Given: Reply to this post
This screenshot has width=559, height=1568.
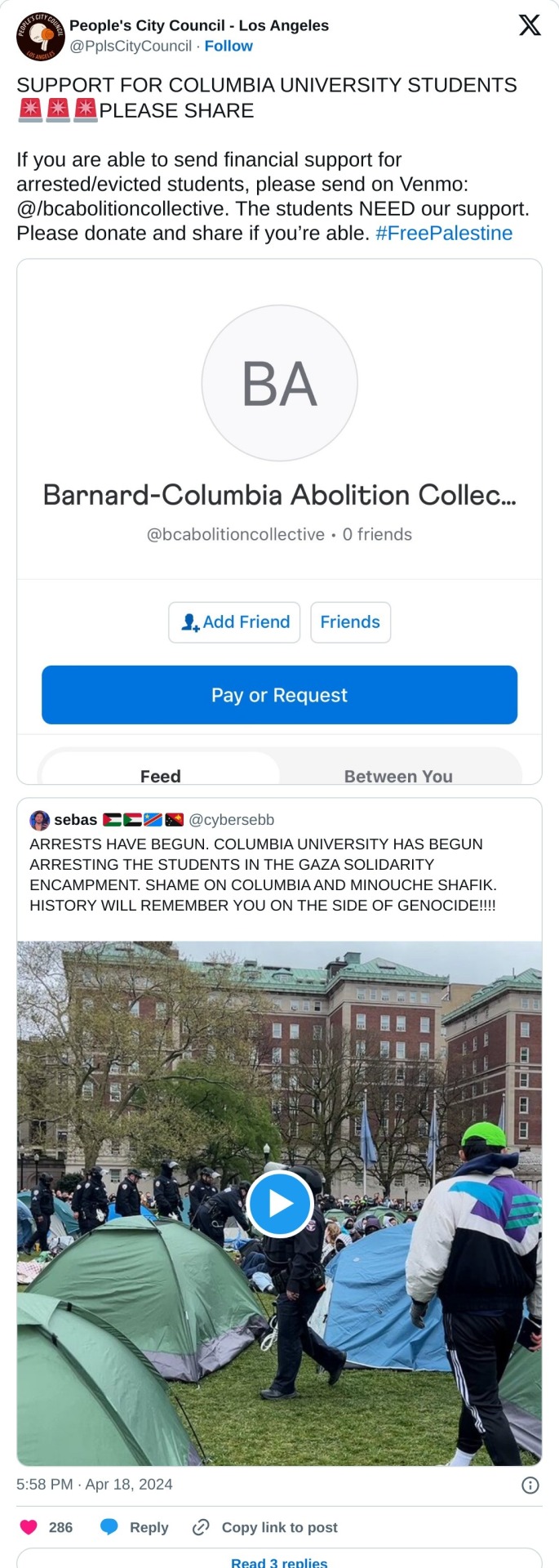Looking at the screenshot, I should (135, 1527).
